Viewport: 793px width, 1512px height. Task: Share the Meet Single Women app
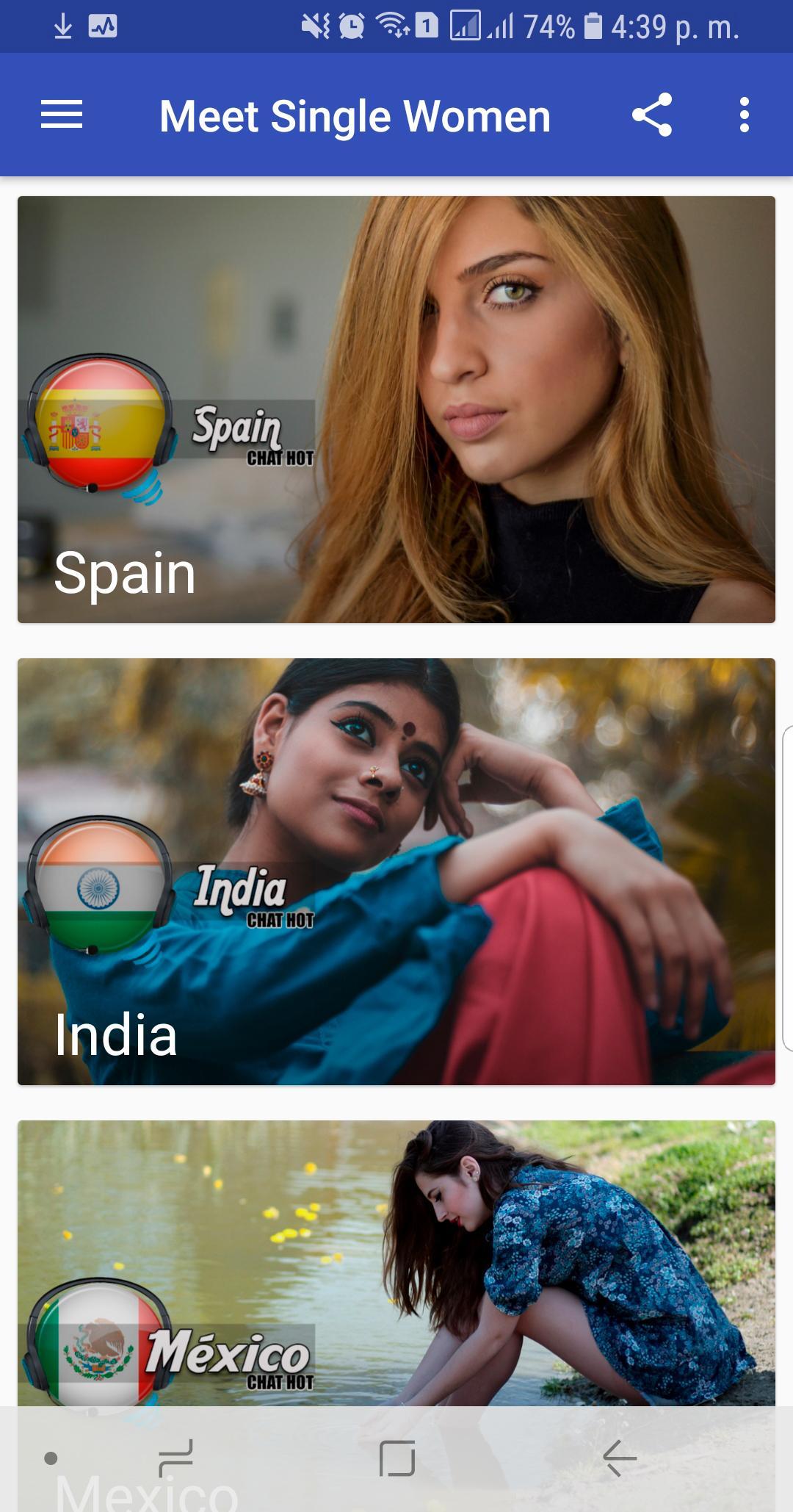652,115
